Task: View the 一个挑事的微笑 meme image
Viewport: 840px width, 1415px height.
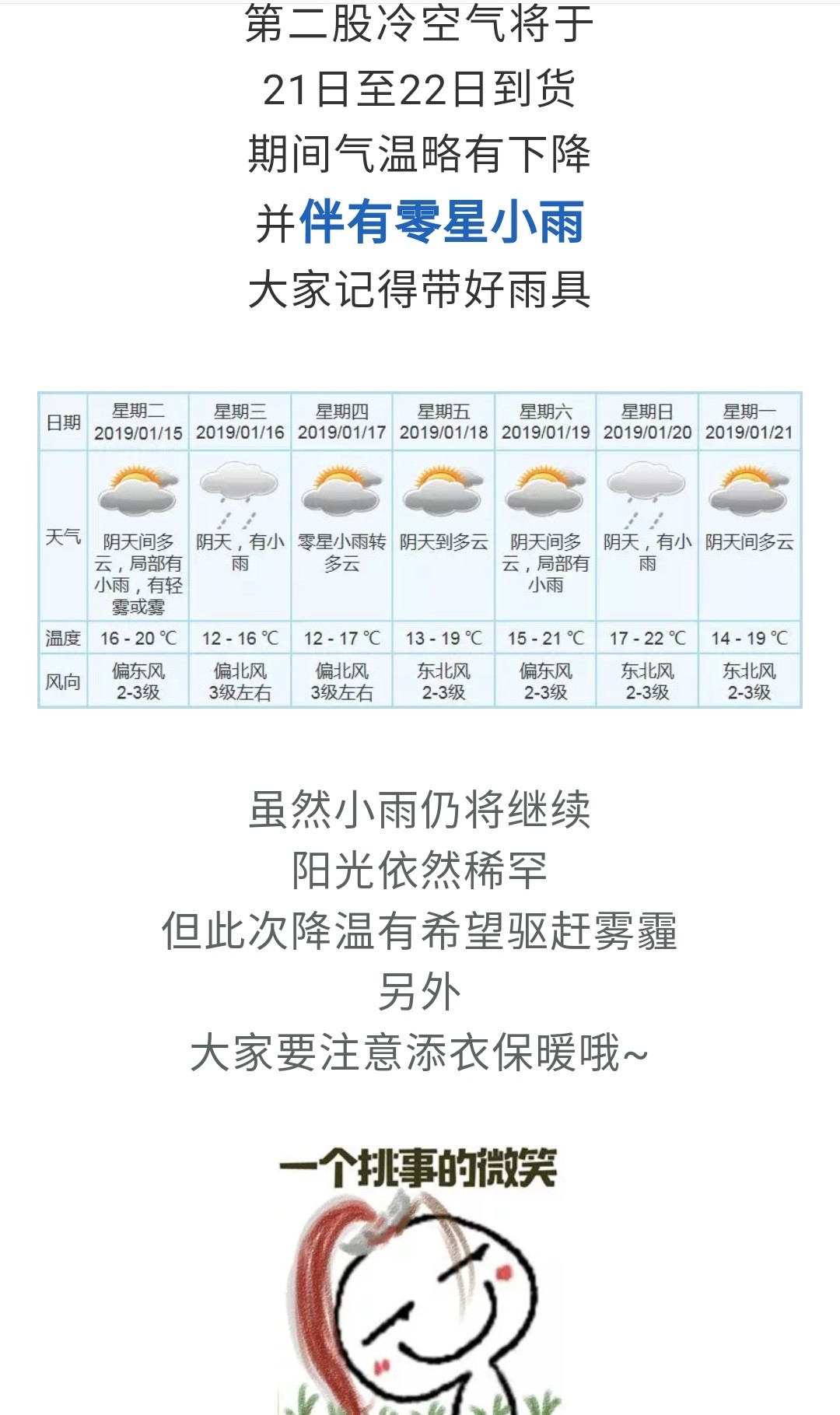Action: [x=420, y=1277]
